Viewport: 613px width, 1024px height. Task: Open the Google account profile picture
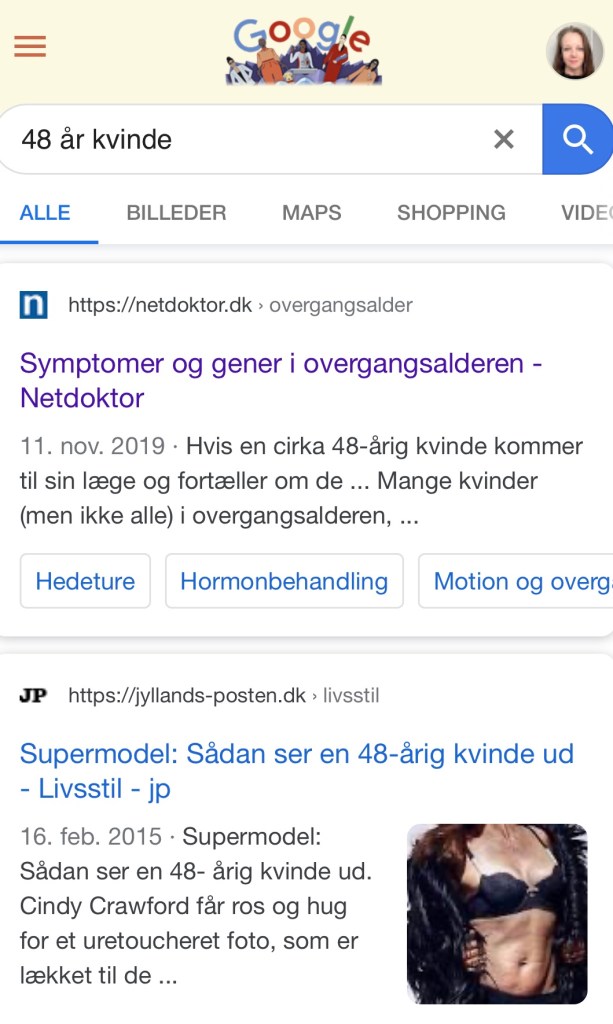click(575, 50)
